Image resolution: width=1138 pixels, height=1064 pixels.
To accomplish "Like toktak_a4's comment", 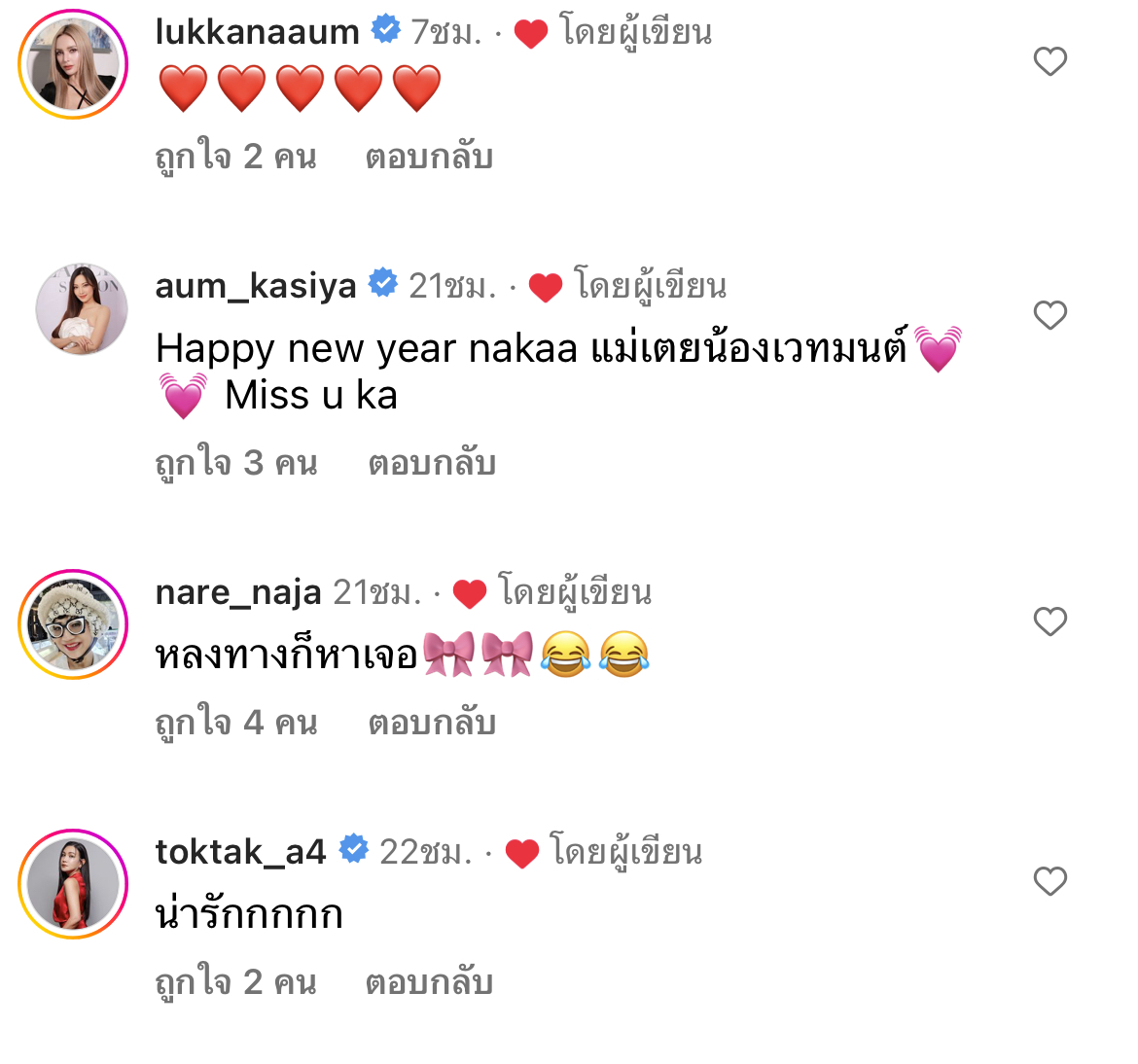I will [x=1049, y=882].
